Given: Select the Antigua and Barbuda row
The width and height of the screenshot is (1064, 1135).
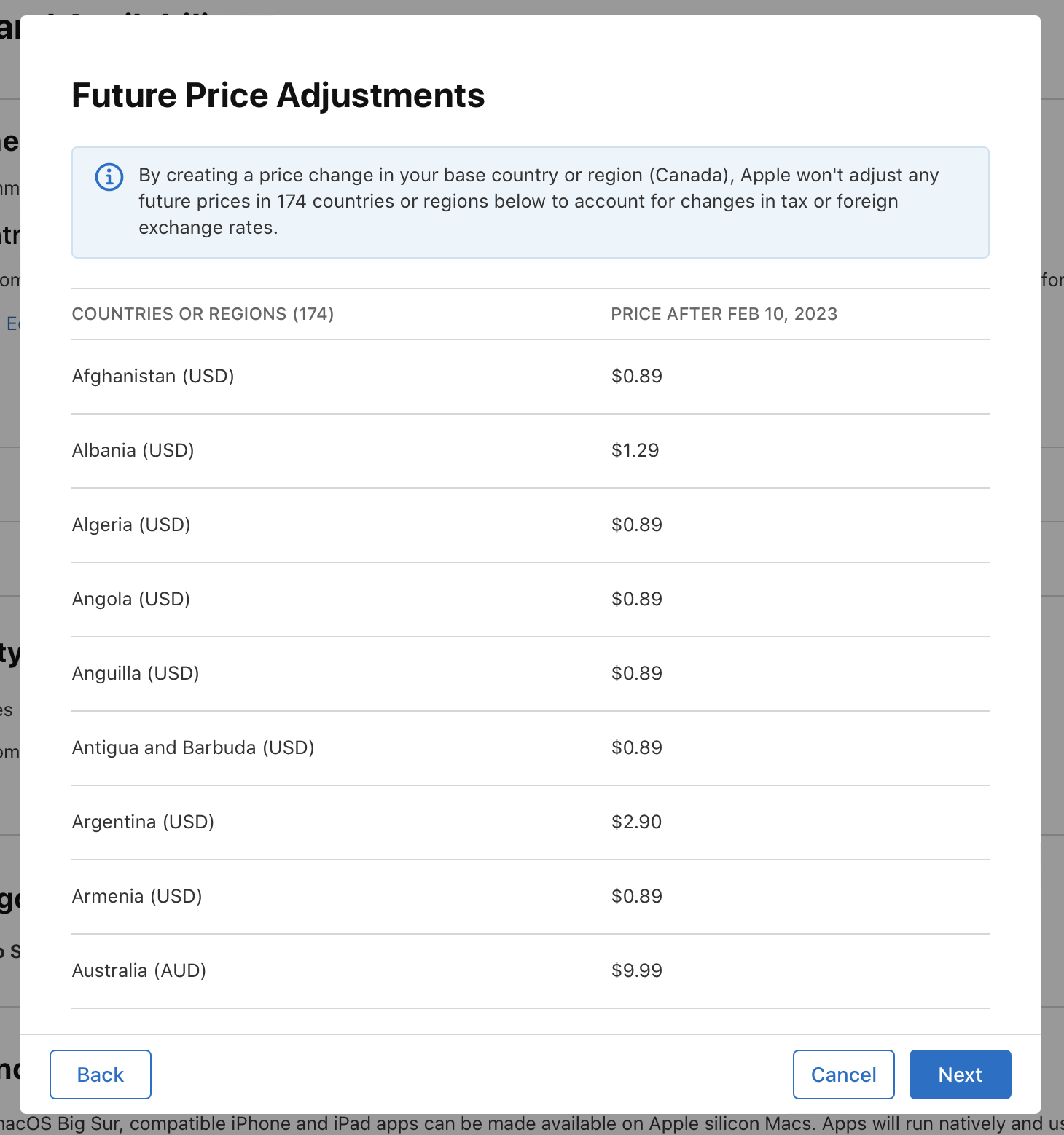Looking at the screenshot, I should point(192,747).
